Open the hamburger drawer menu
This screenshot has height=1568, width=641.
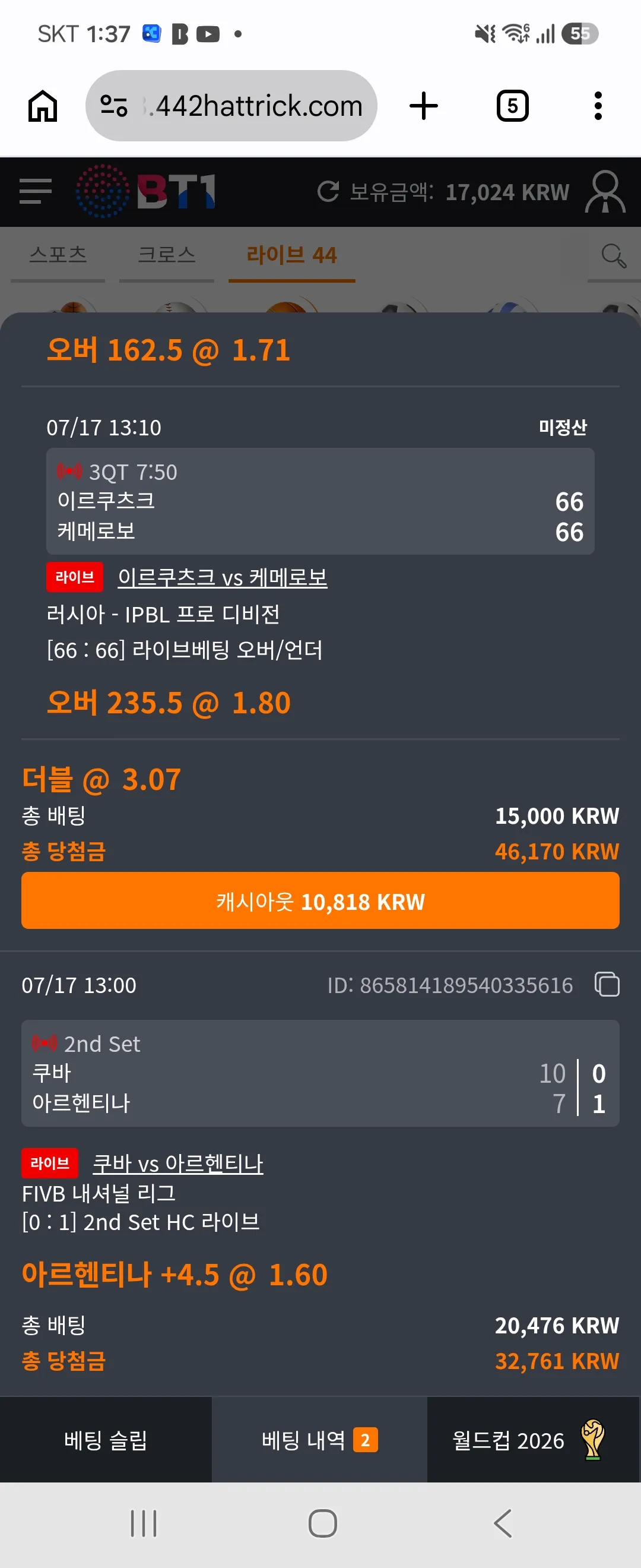35,191
